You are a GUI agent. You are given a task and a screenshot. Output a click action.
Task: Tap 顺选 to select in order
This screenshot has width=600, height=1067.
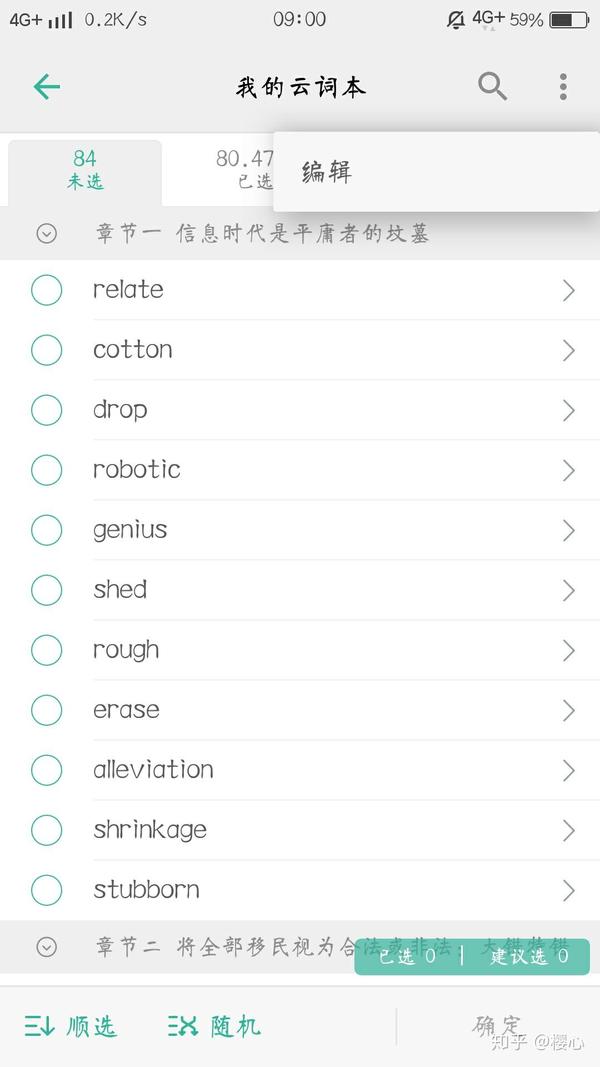71,1026
